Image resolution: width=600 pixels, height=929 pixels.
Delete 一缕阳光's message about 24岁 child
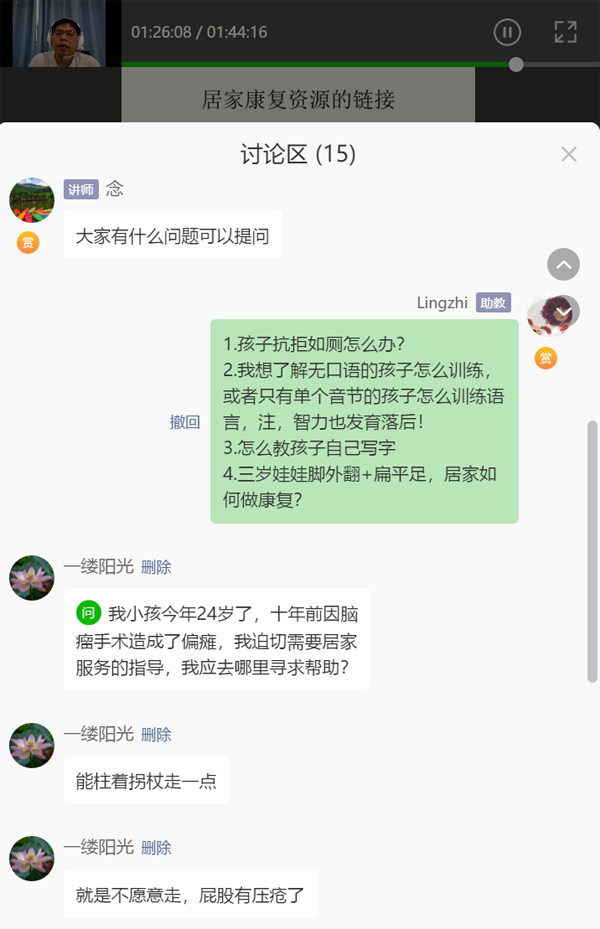point(156,567)
